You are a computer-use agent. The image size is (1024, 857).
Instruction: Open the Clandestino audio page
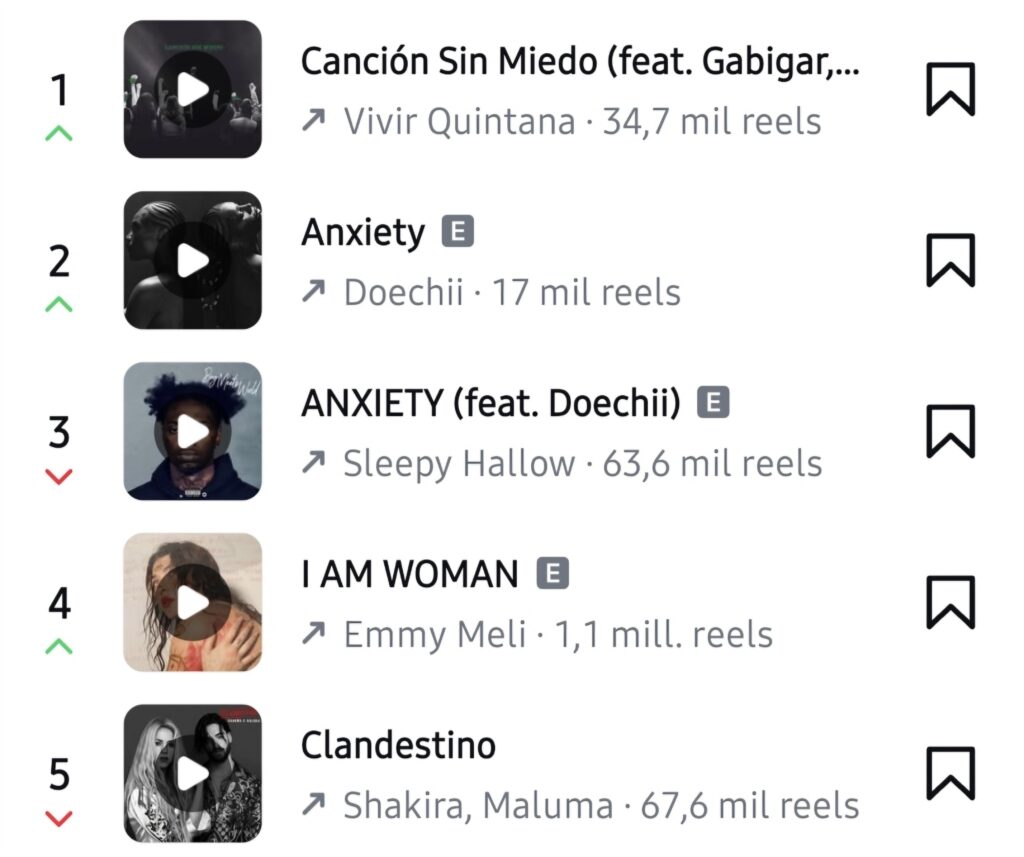tap(398, 746)
